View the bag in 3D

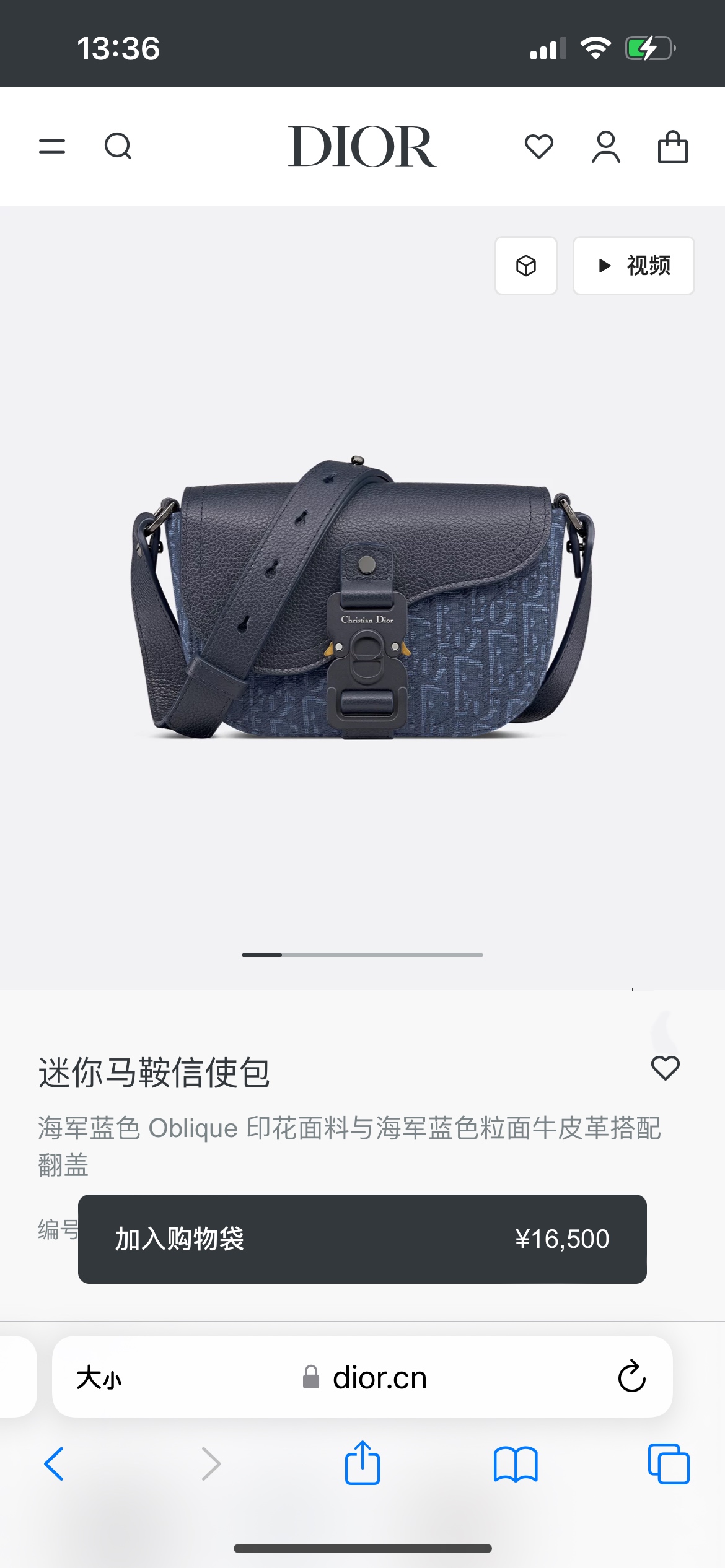pos(526,266)
